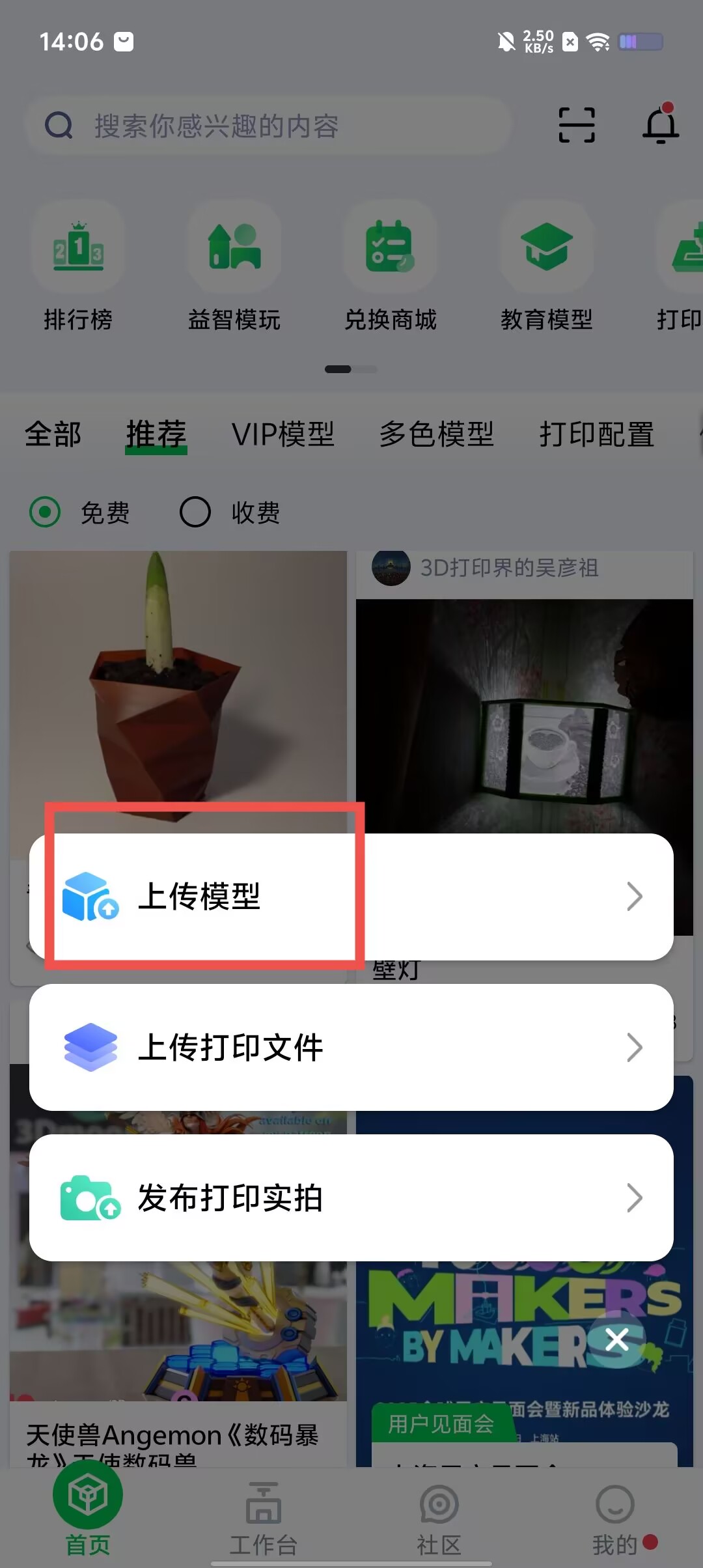Open 益智模玩 category
Image resolution: width=703 pixels, height=1568 pixels.
[x=234, y=266]
